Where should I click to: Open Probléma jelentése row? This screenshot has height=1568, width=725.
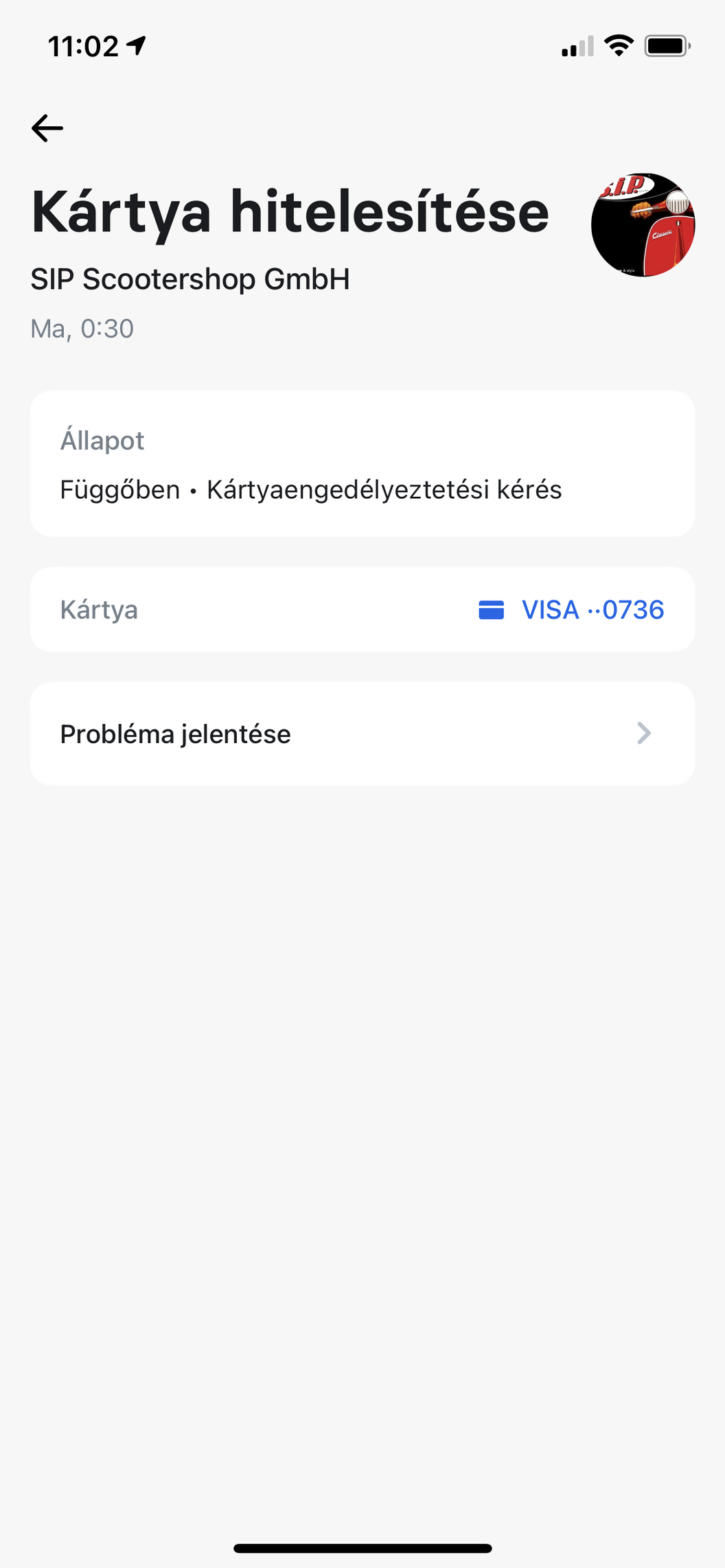tap(362, 734)
